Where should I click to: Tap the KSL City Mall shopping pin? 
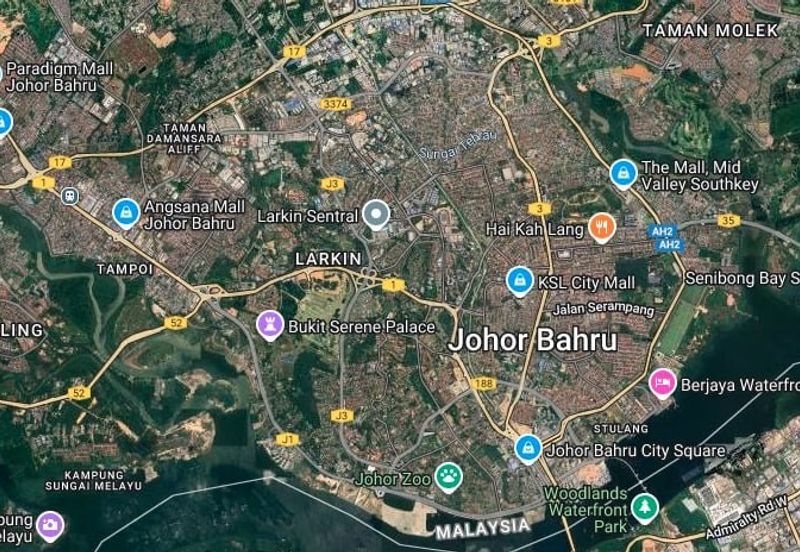click(x=520, y=280)
